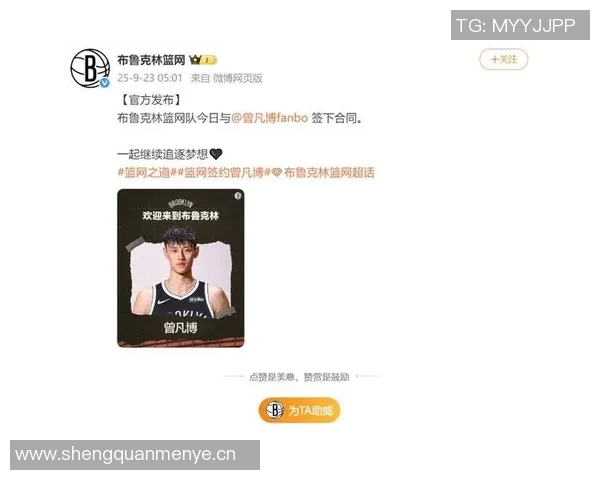The image size is (600, 480).
Task: Open the 布鲁克林篮网超话 link
Action: tap(328, 173)
